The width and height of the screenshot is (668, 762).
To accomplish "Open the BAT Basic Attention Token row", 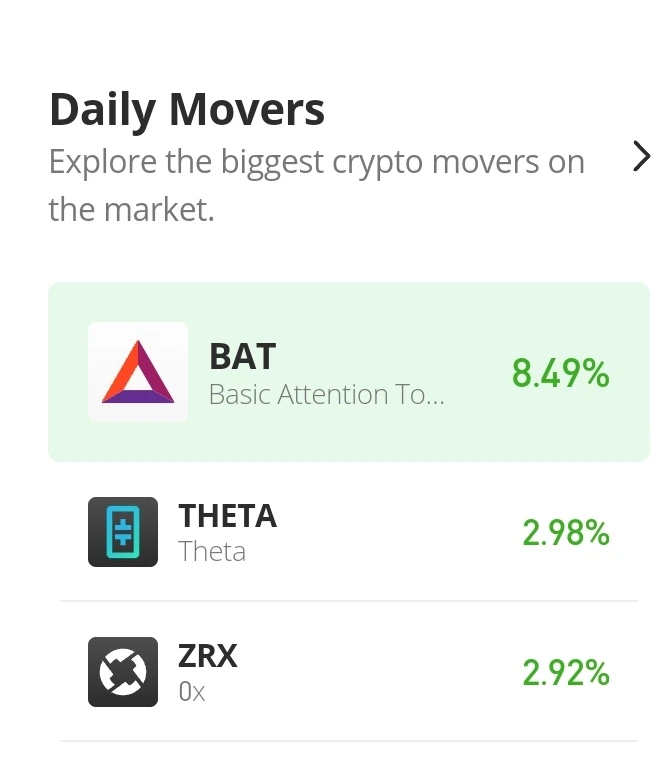I will coord(348,373).
